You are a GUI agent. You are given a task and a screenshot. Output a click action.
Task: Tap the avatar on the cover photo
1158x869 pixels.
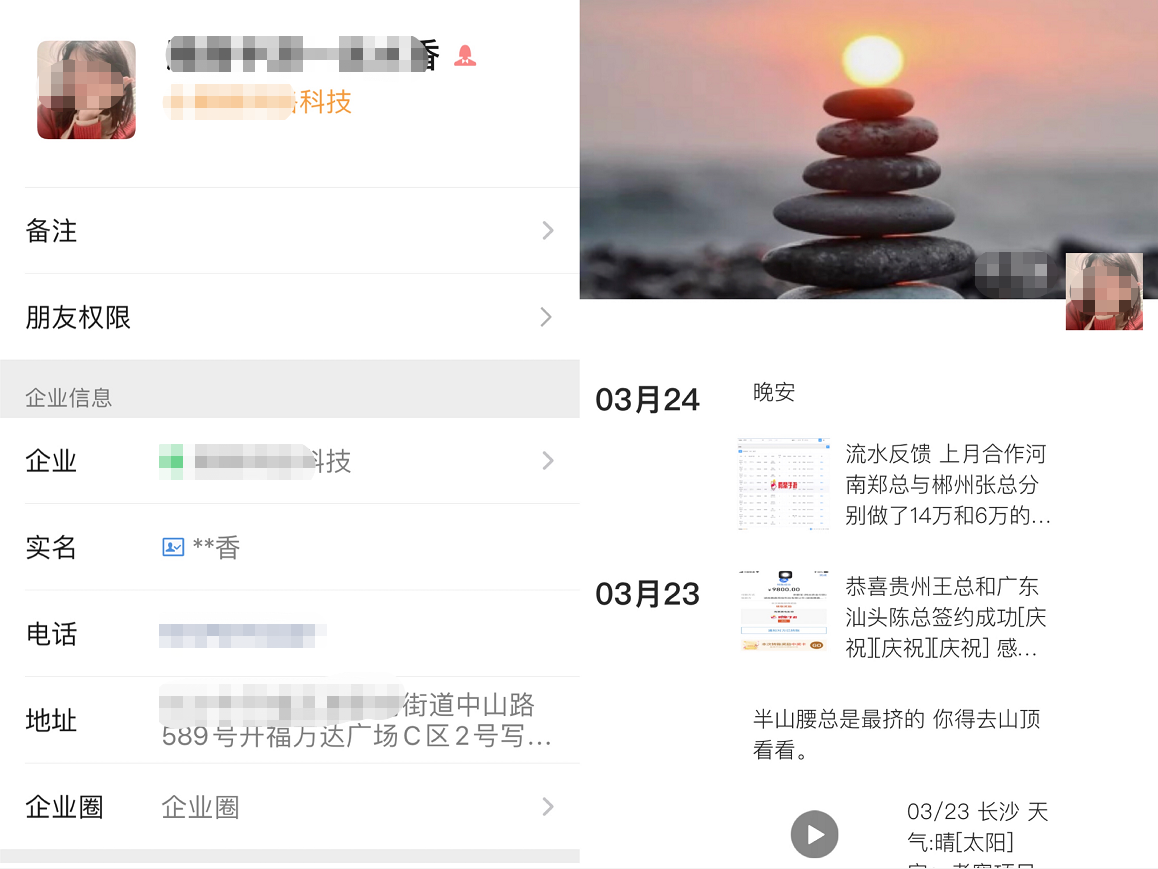[x=1104, y=291]
